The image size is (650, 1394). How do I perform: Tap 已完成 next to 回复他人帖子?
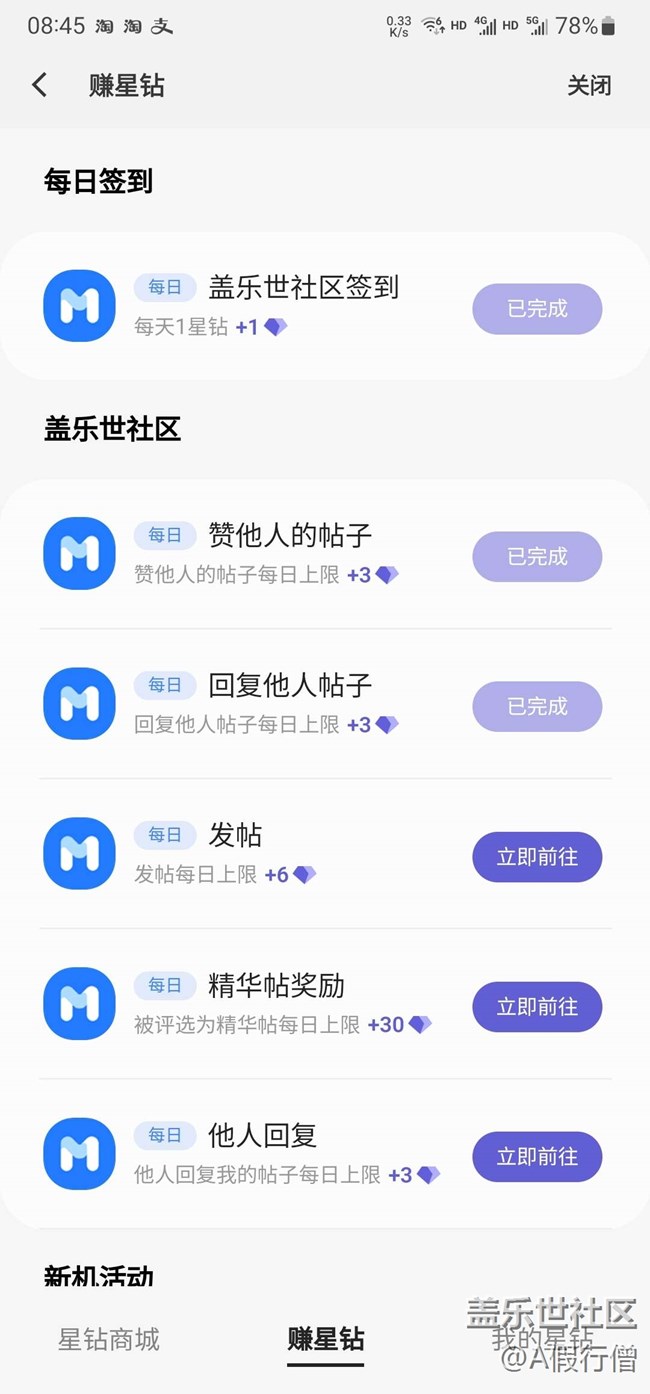click(x=537, y=706)
